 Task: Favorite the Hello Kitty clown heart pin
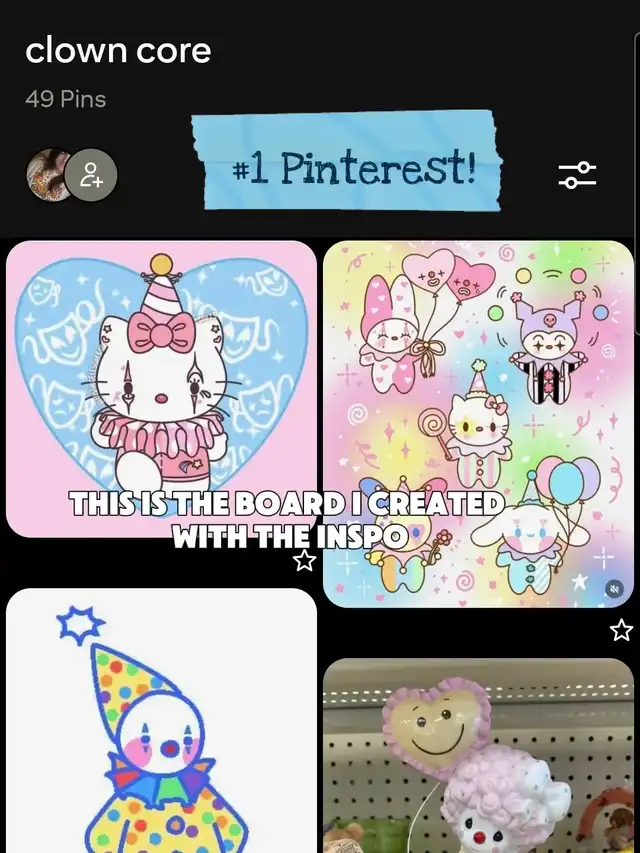(304, 562)
